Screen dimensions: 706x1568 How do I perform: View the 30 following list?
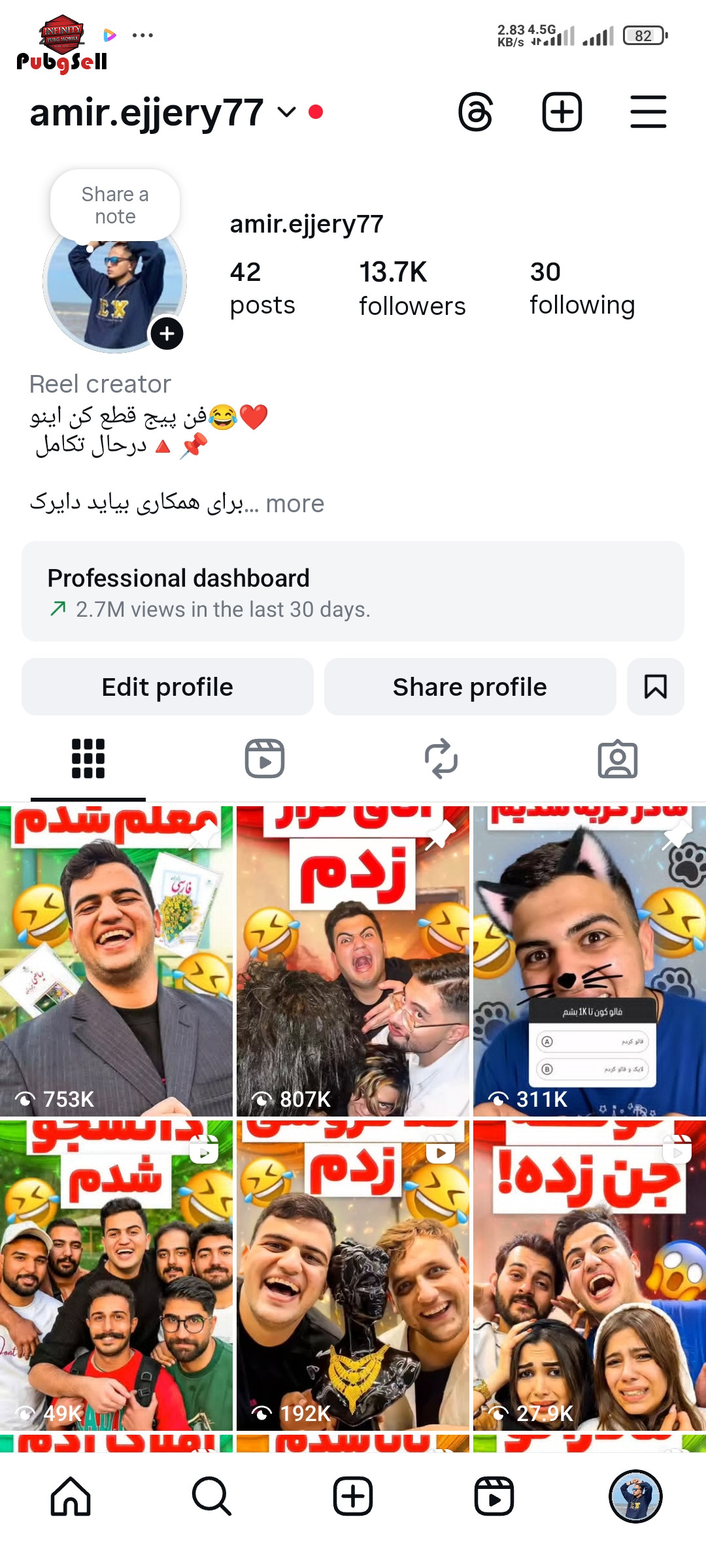point(582,288)
